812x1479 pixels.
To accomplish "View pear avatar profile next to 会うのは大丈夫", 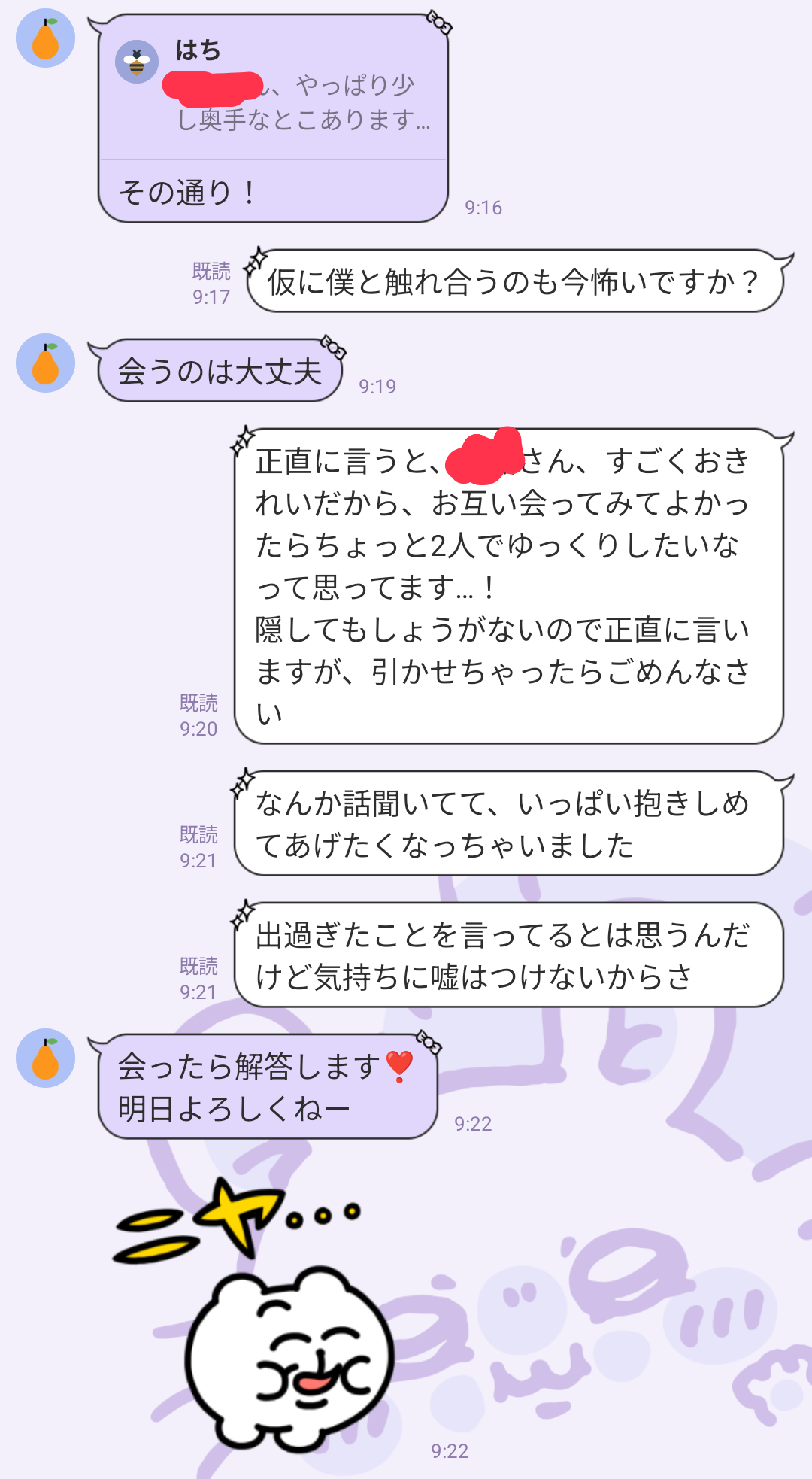I will [46, 363].
